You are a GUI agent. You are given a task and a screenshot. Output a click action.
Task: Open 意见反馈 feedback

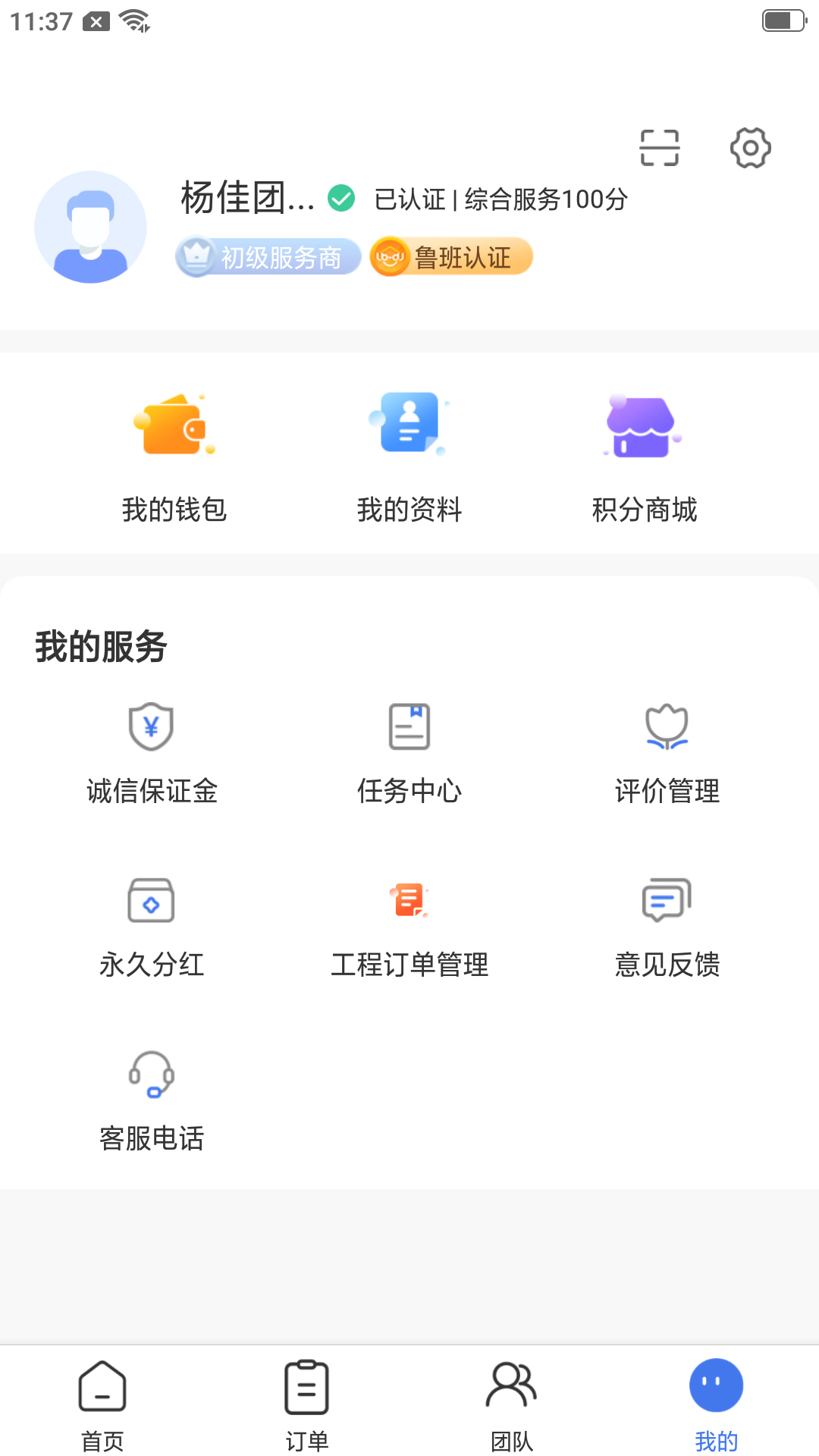point(667,927)
